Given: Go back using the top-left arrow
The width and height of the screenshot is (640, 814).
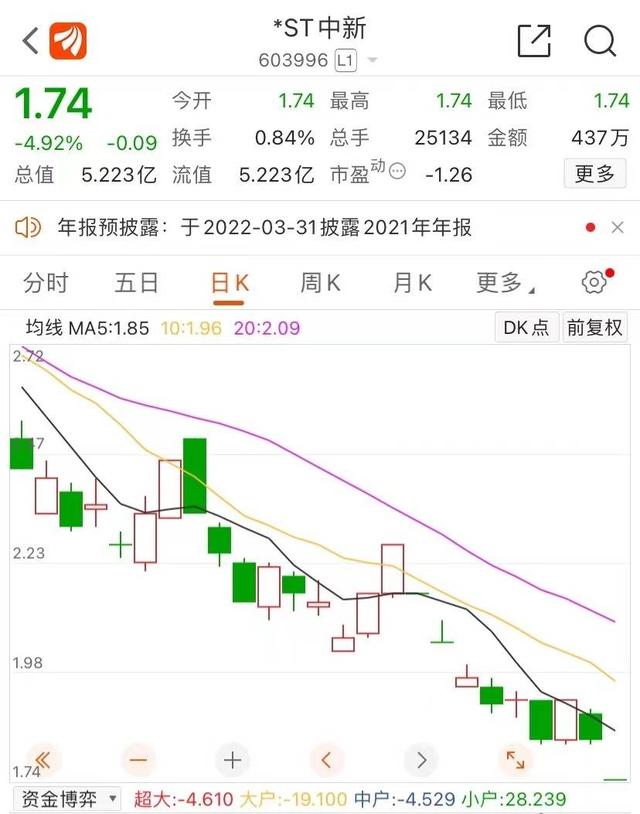Looking at the screenshot, I should click(x=30, y=41).
